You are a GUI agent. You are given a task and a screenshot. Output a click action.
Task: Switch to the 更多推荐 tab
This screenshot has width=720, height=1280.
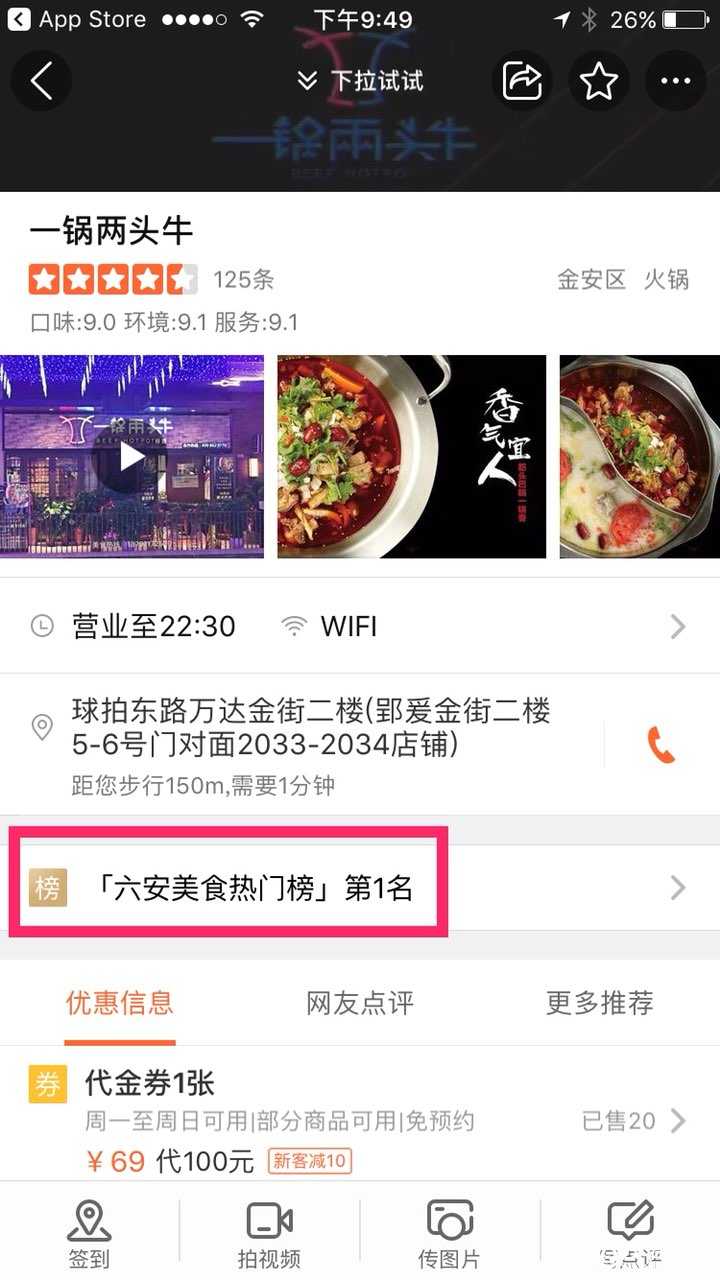point(599,1003)
